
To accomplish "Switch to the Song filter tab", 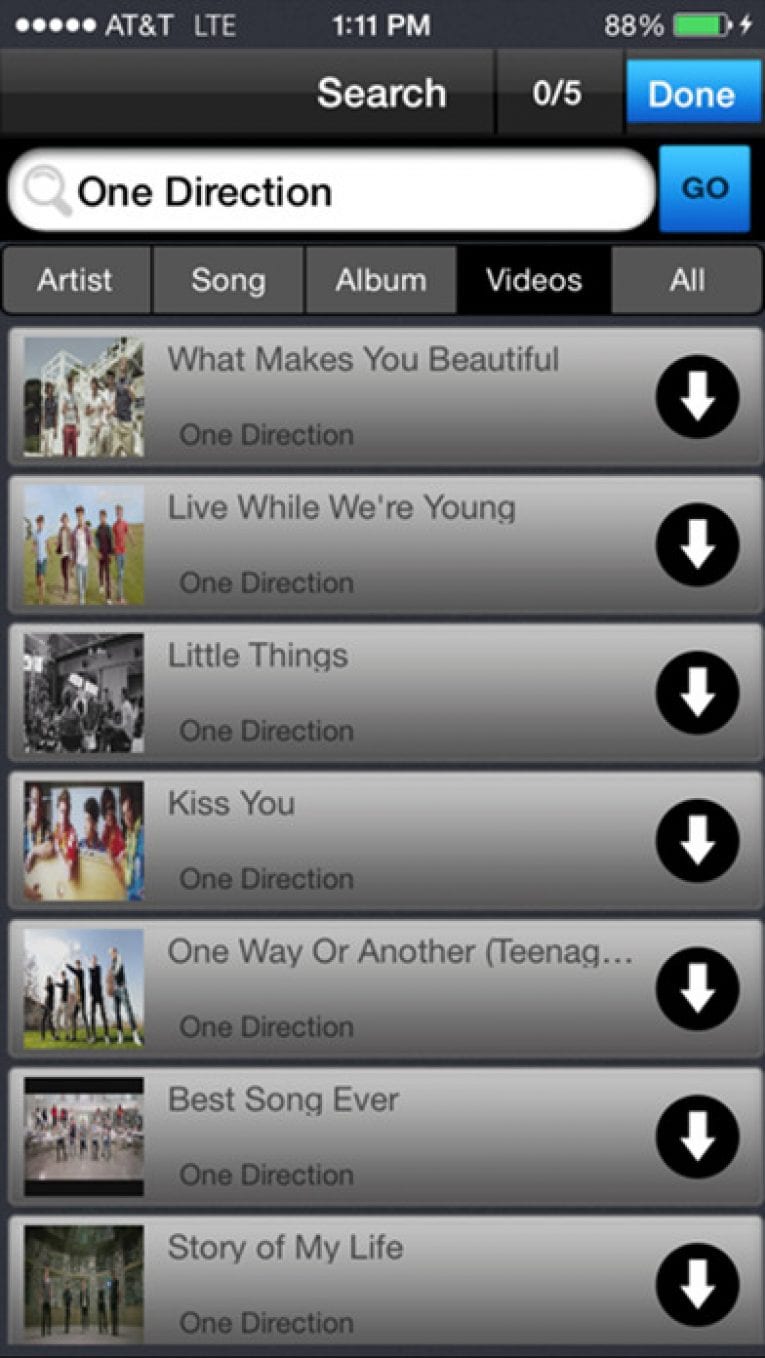I will (x=228, y=280).
